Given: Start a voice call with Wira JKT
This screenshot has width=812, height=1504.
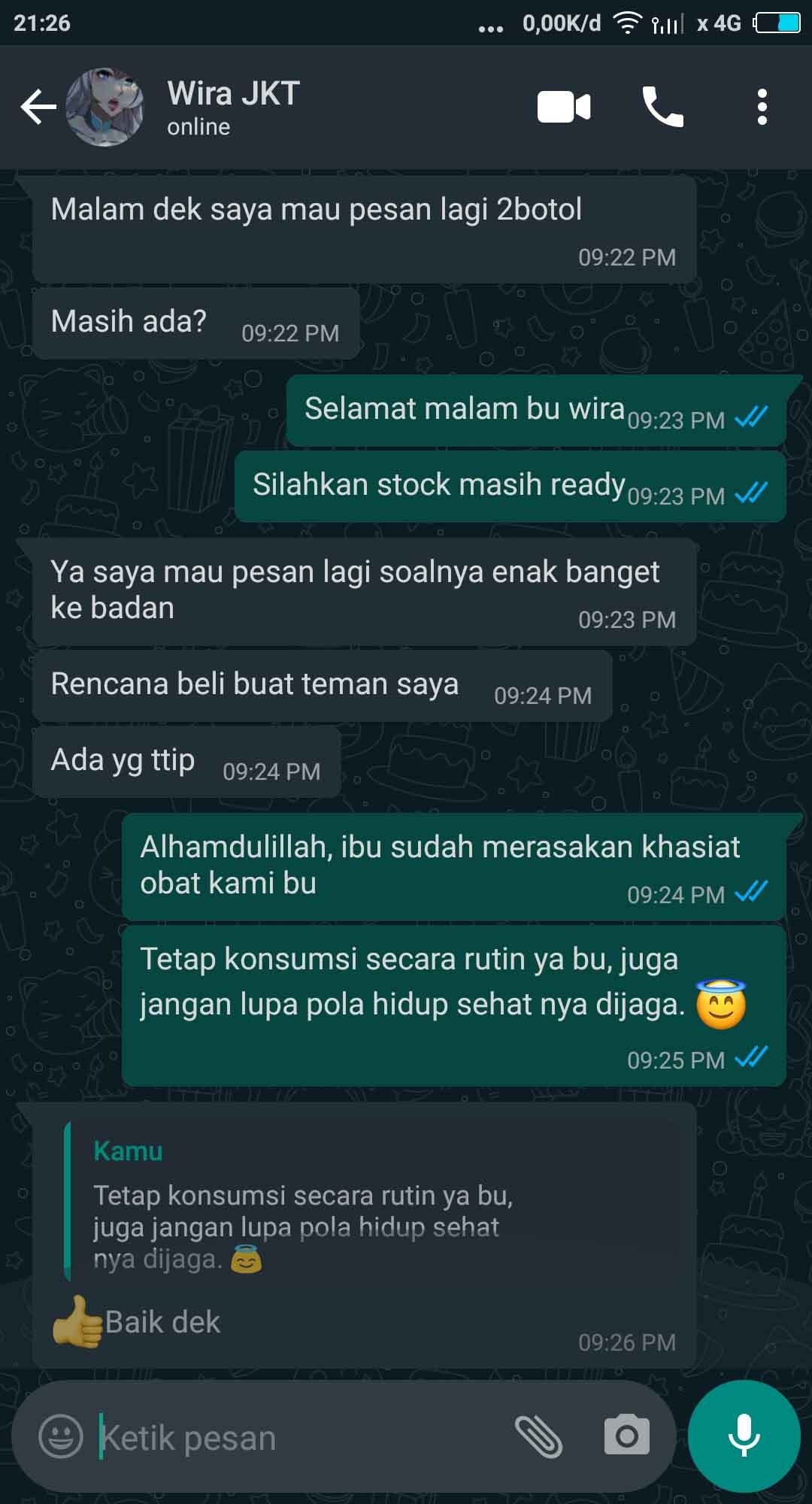Looking at the screenshot, I should click(x=662, y=106).
